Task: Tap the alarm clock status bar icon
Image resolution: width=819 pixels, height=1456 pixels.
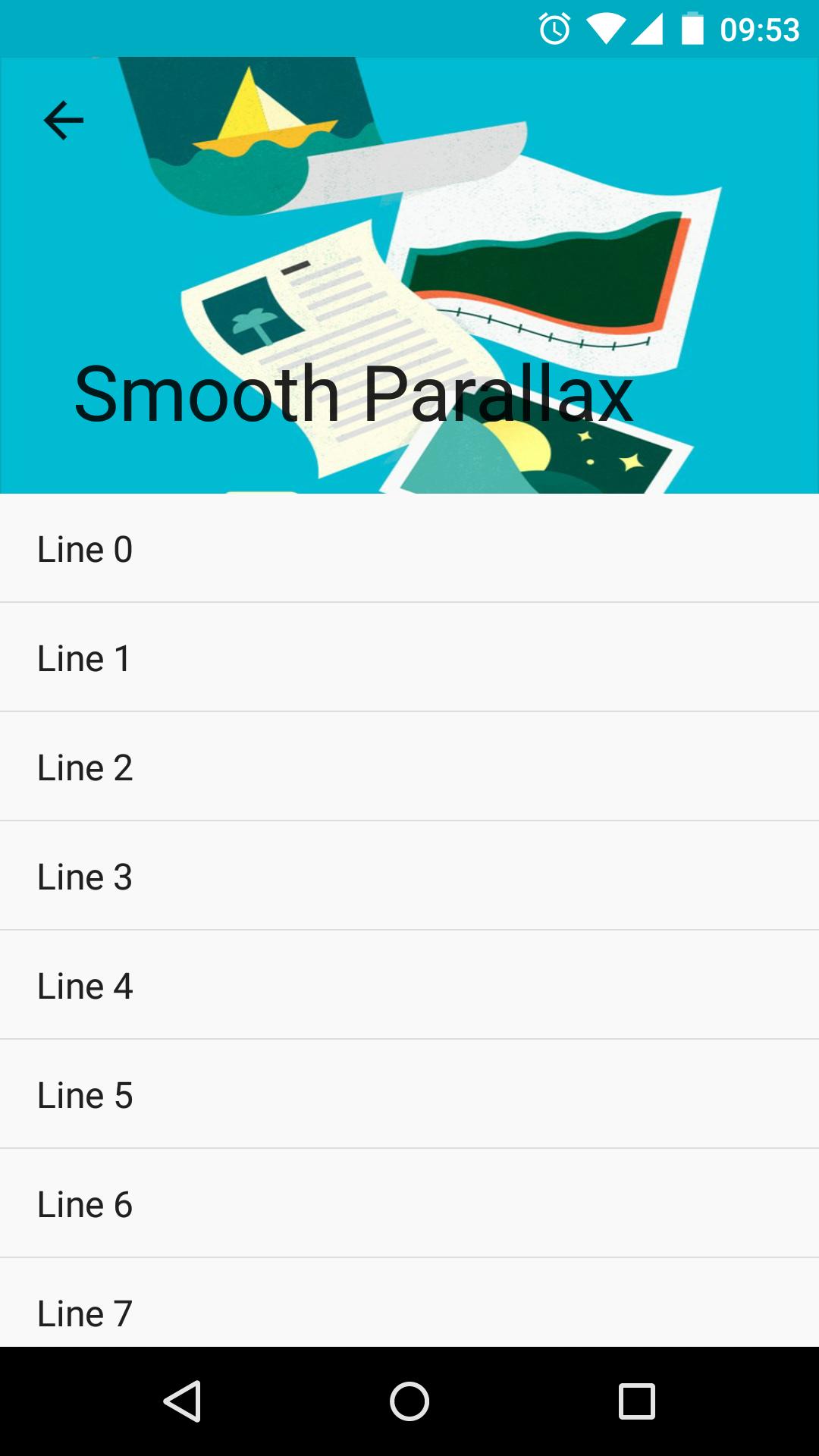Action: pos(554,28)
